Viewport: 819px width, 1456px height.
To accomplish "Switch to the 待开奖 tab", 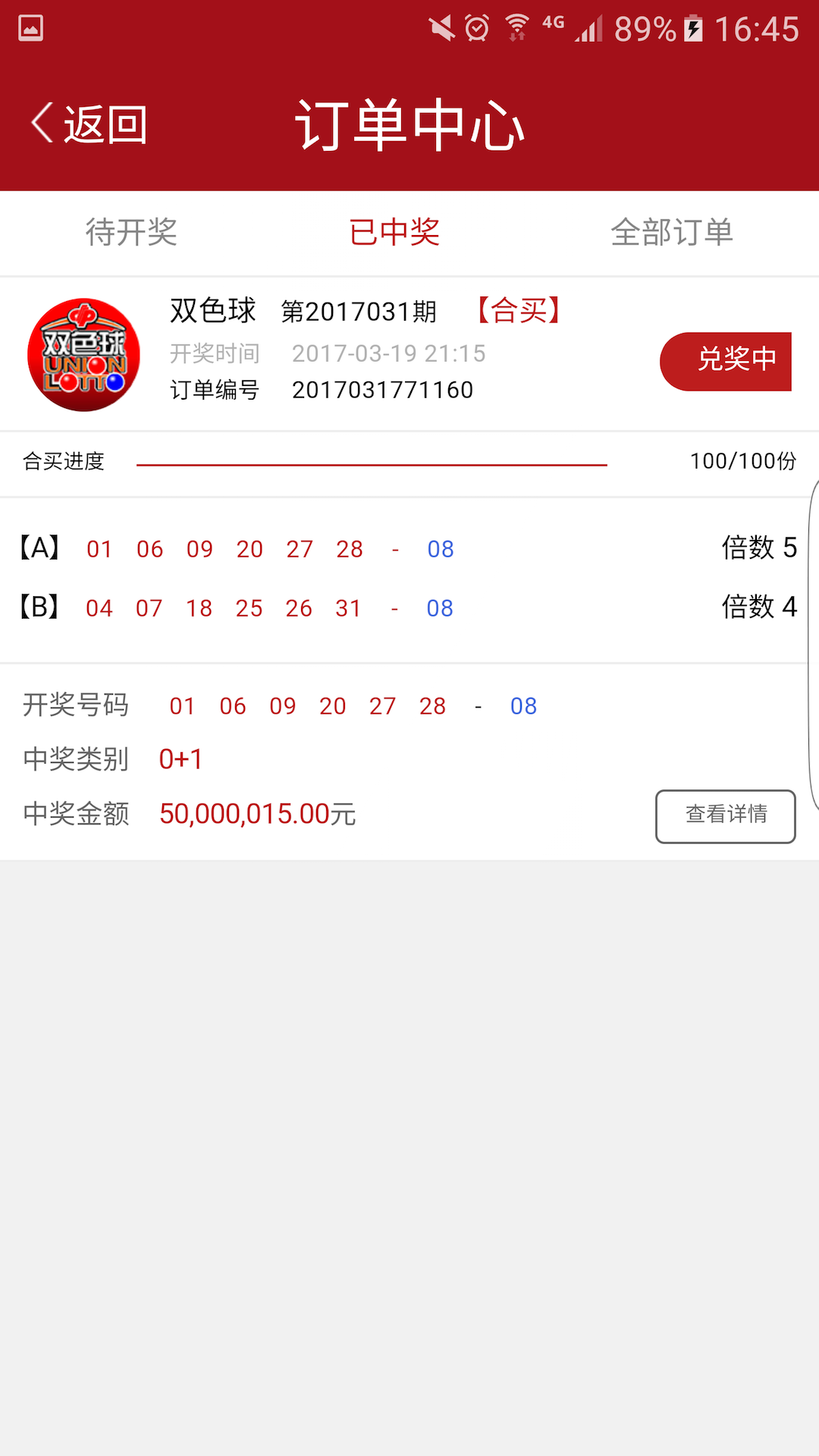I will pyautogui.click(x=131, y=232).
